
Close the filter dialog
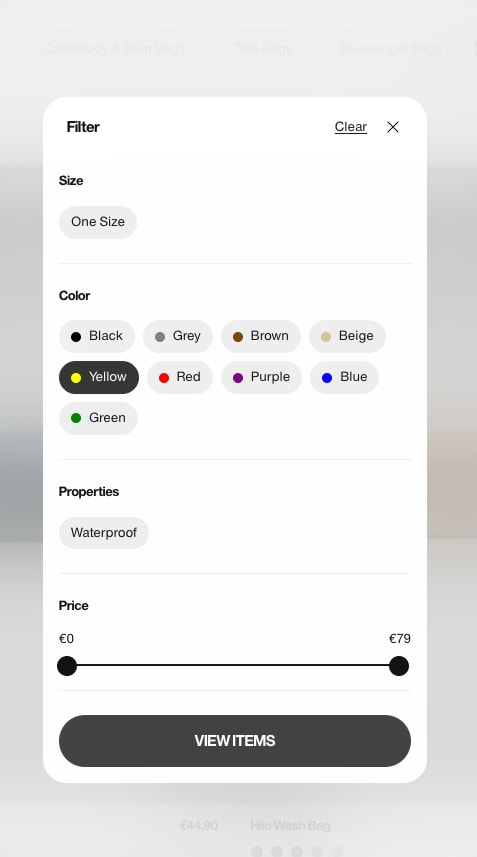pyautogui.click(x=392, y=127)
